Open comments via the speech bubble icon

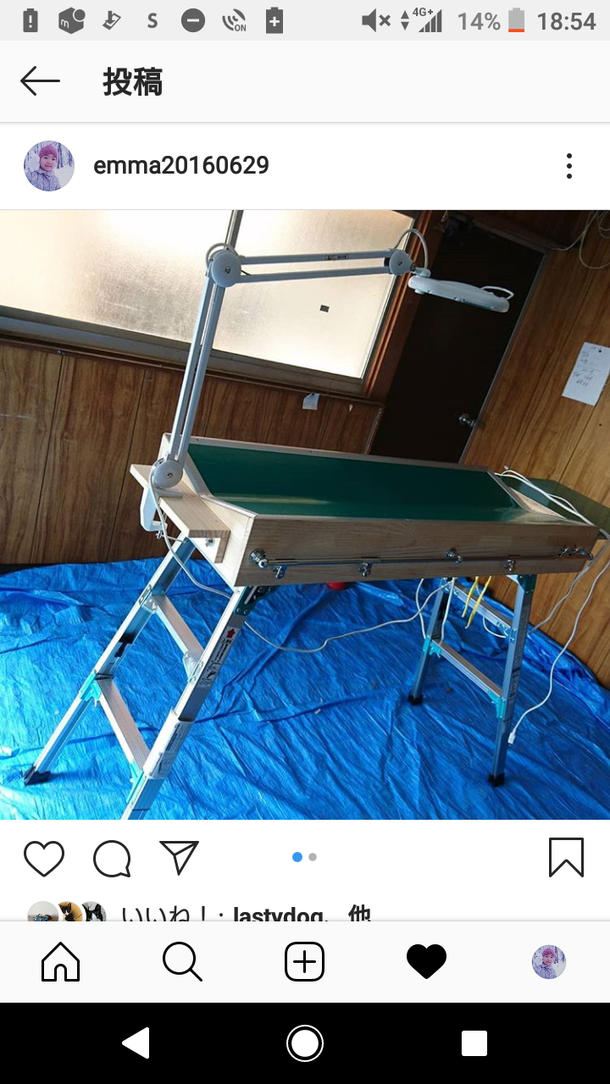point(112,858)
